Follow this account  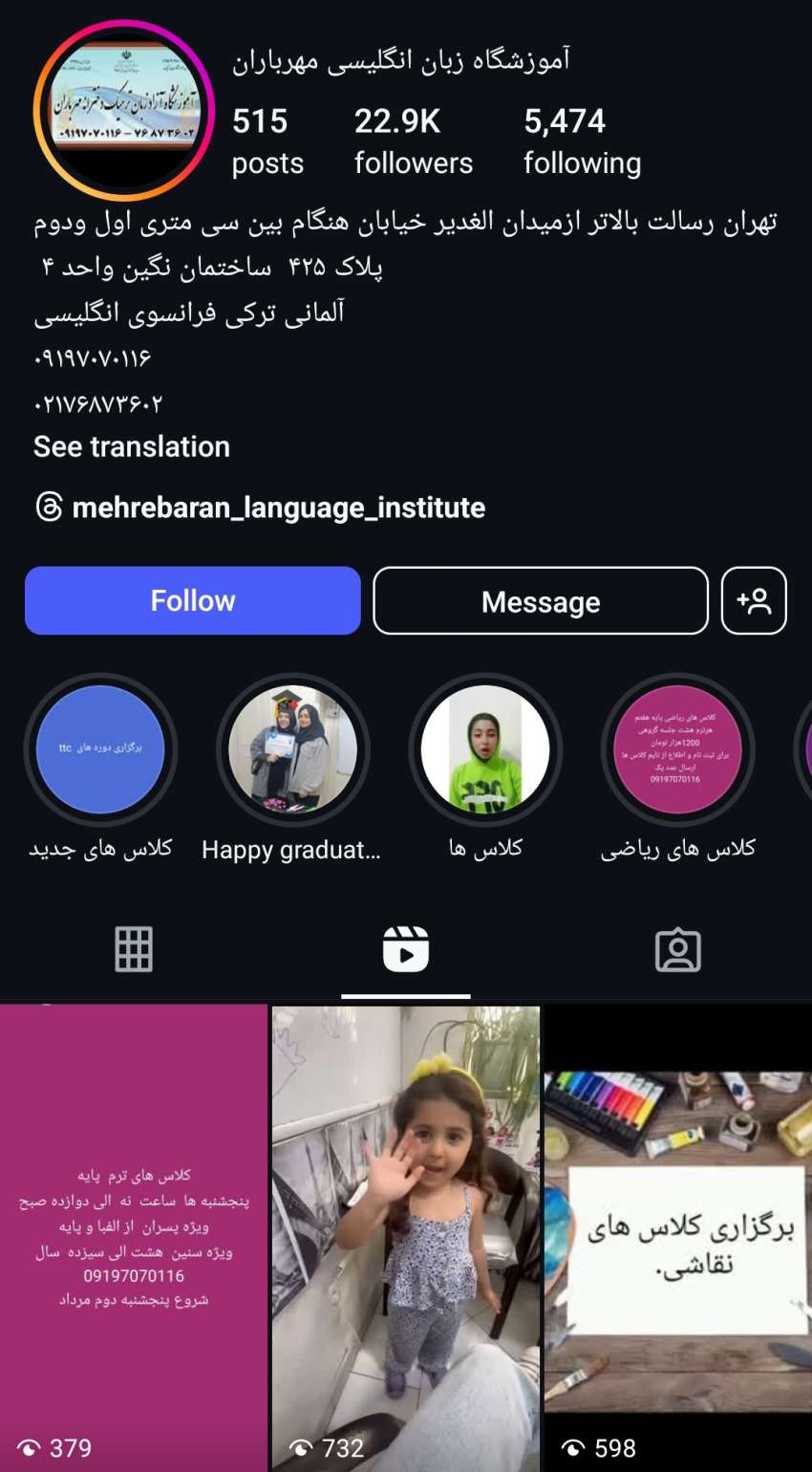(x=193, y=600)
